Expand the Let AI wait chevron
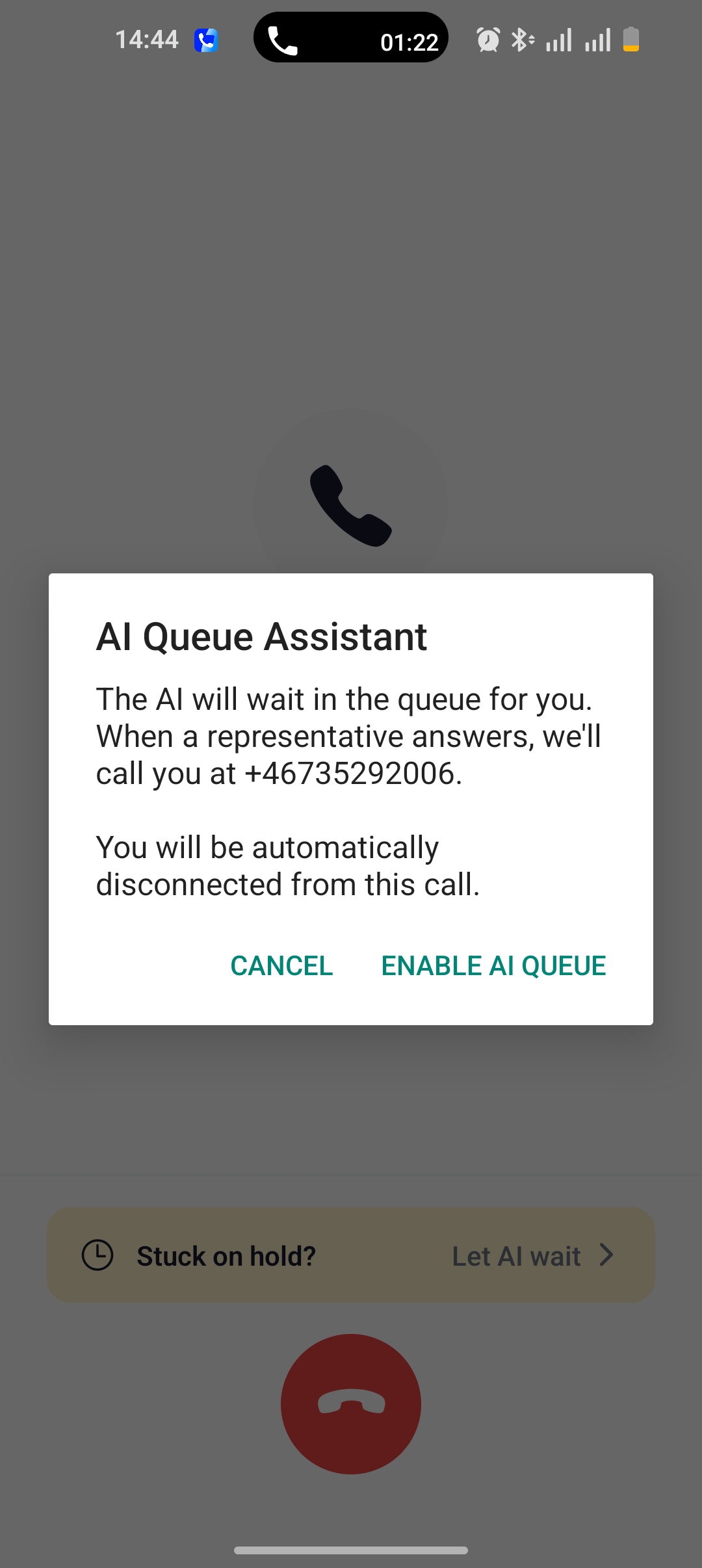 point(606,1255)
